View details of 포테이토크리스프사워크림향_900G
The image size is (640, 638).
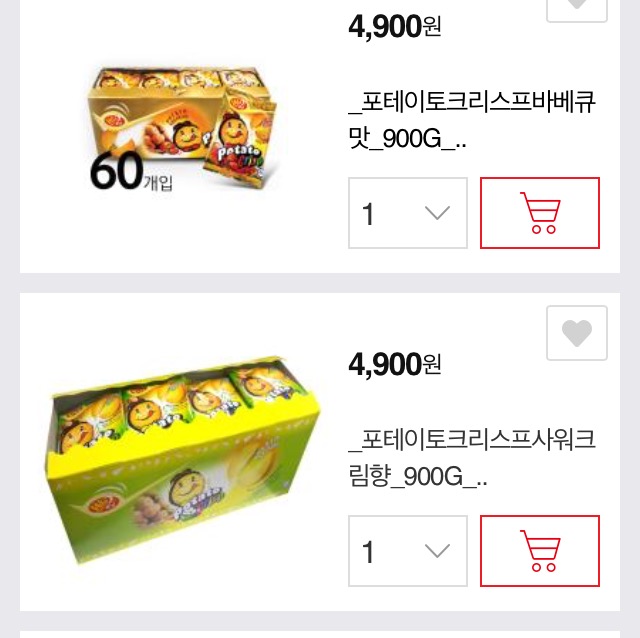pyautogui.click(x=472, y=458)
